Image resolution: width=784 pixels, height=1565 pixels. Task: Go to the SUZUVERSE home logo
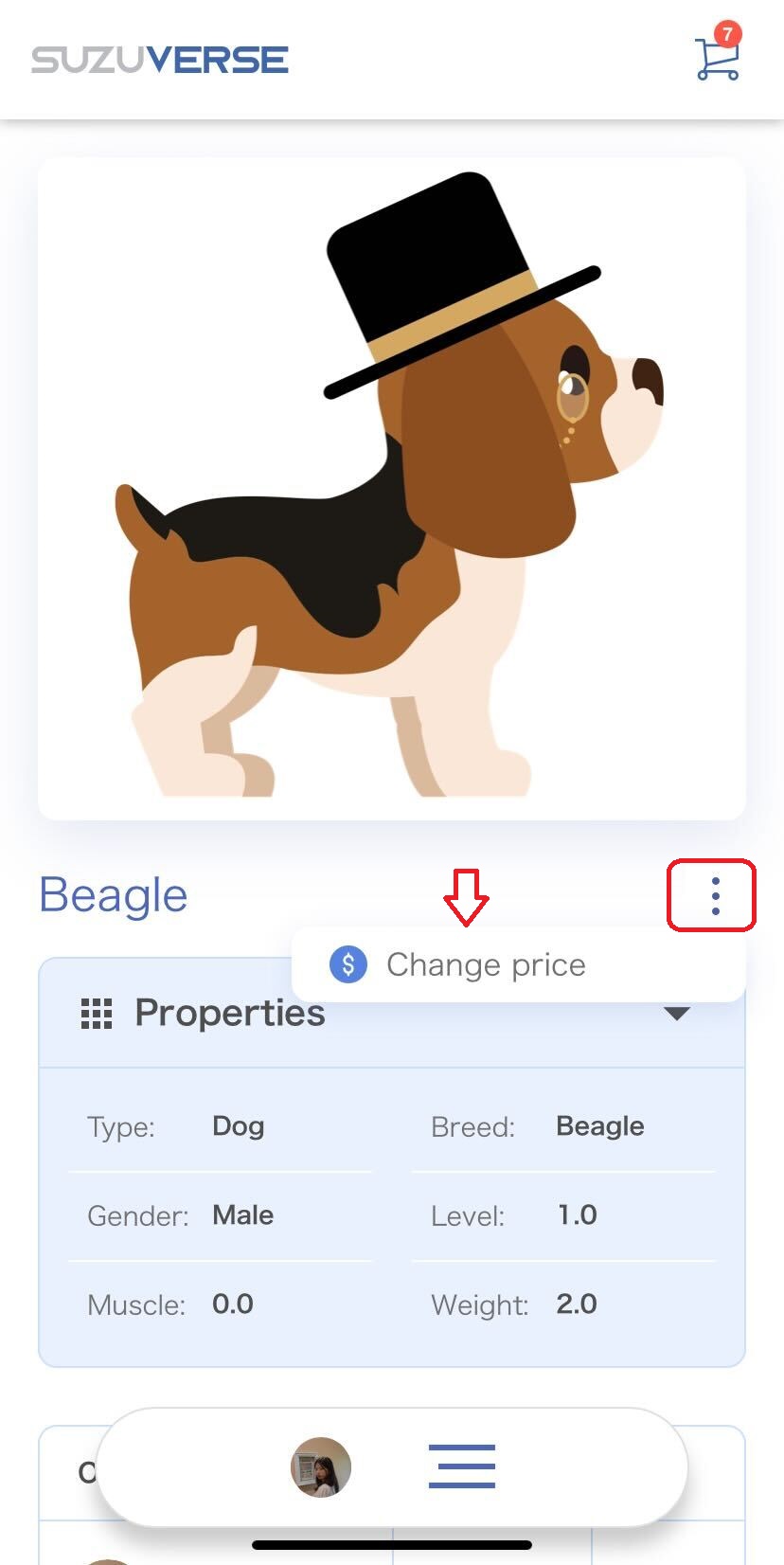pyautogui.click(x=159, y=60)
